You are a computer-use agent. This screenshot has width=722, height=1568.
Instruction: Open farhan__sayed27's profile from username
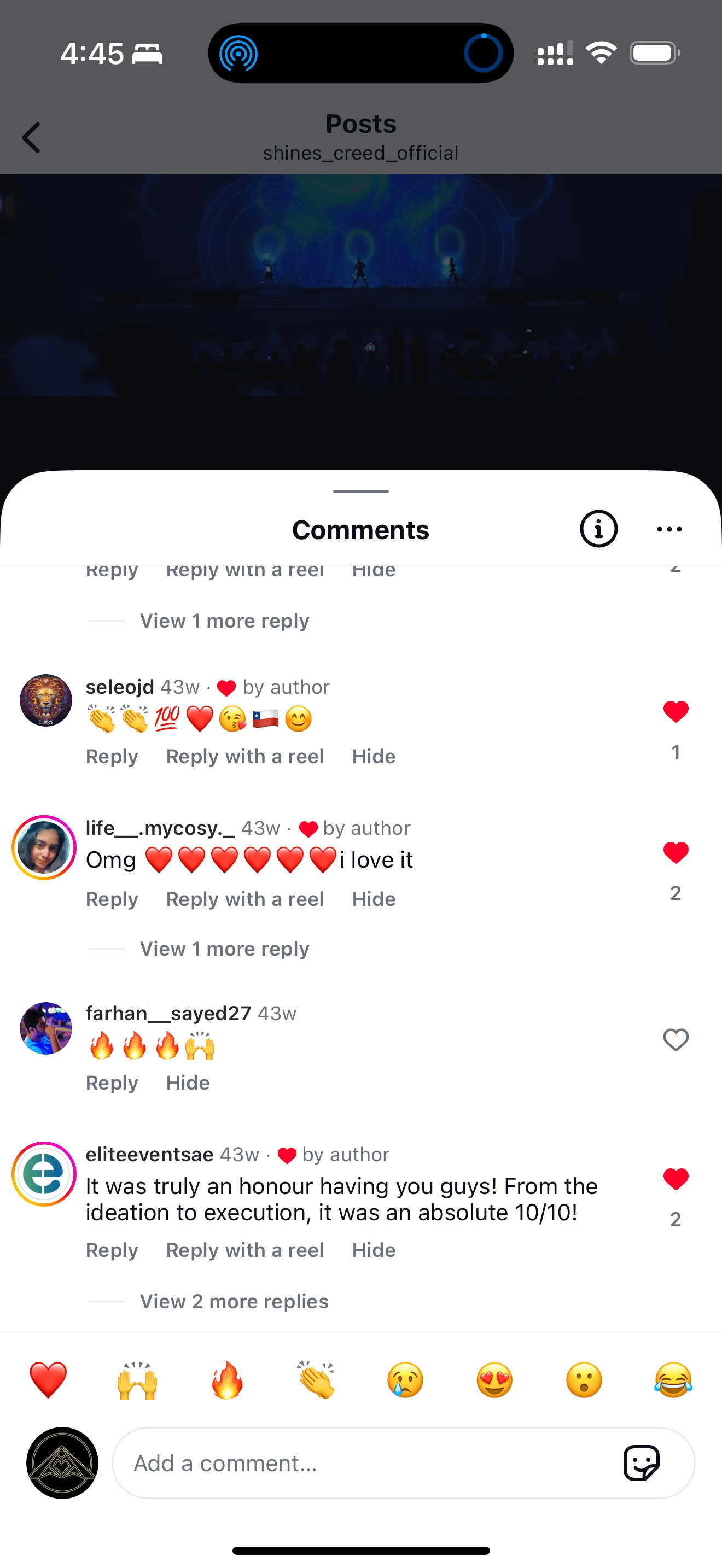pos(168,1013)
